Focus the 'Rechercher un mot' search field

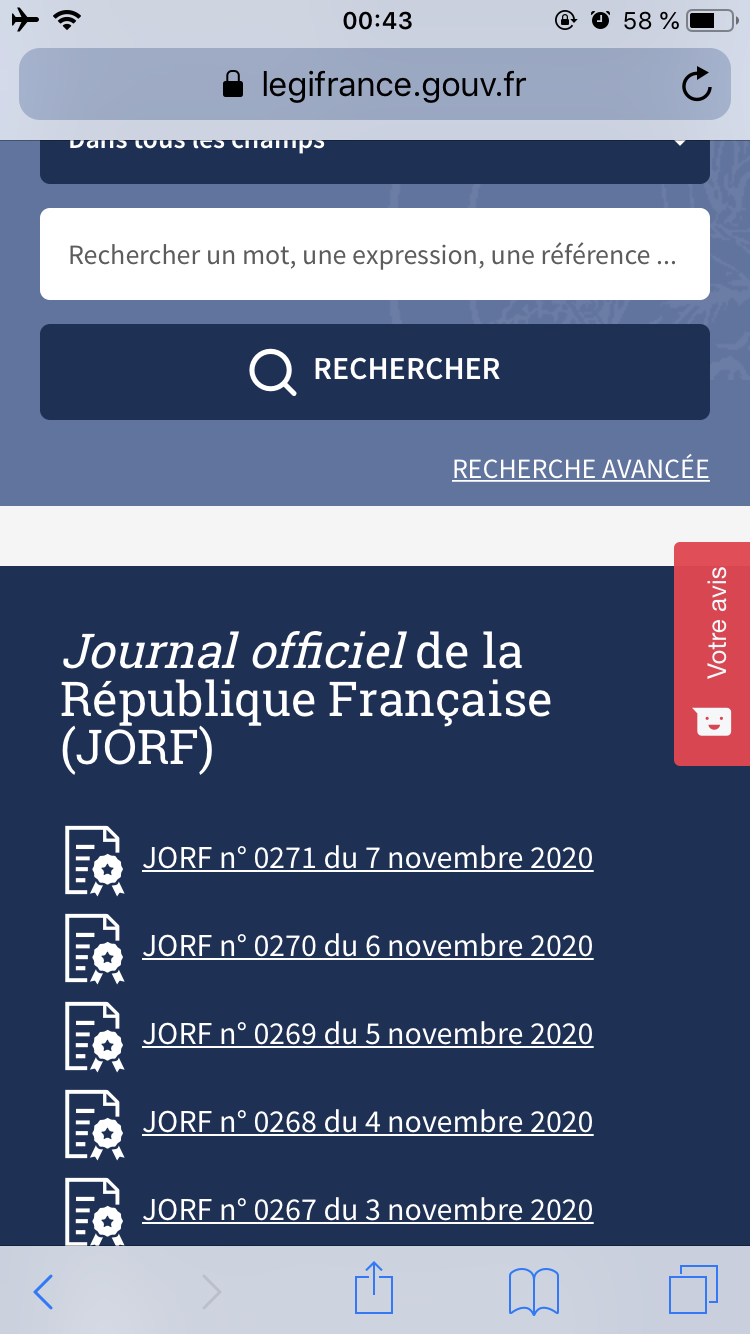374,254
